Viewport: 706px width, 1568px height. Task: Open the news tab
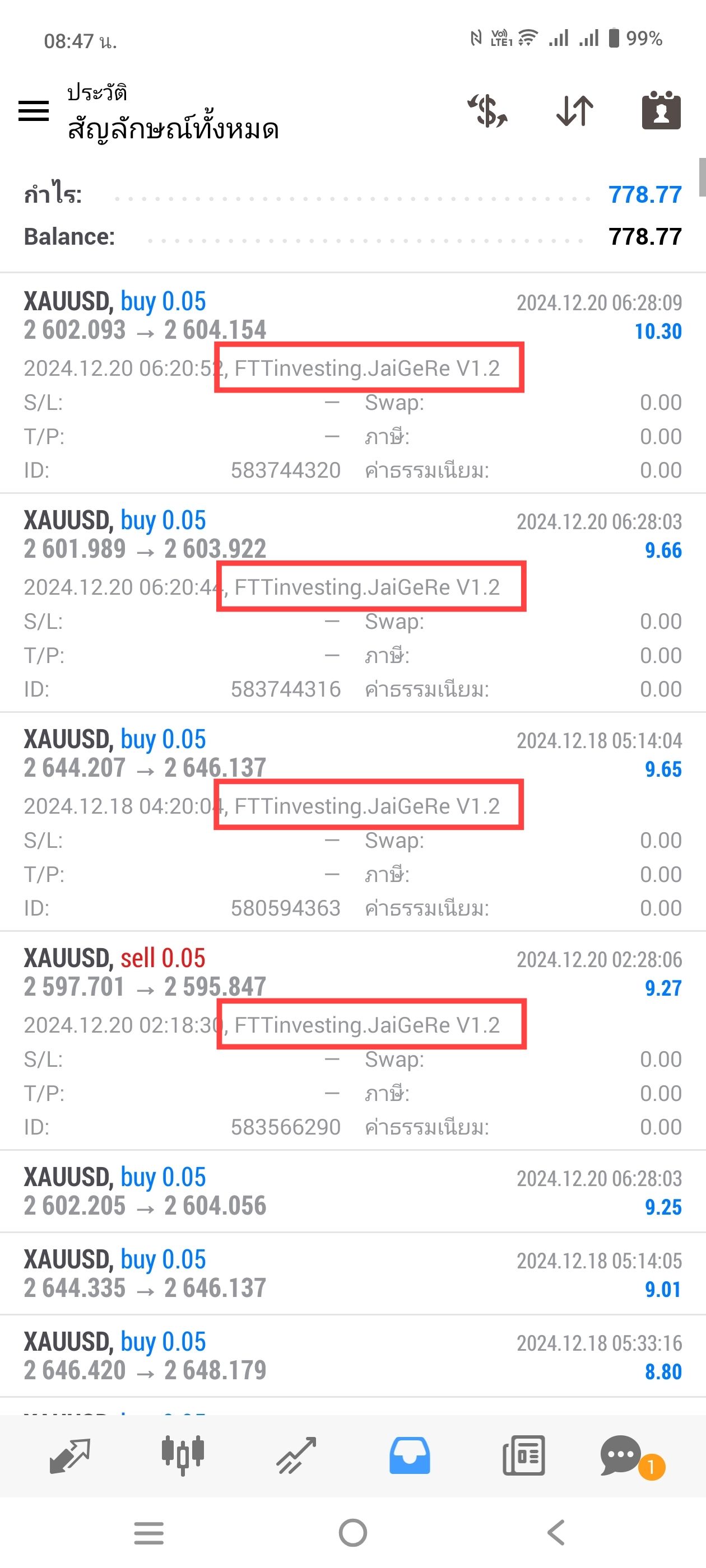[523, 1455]
